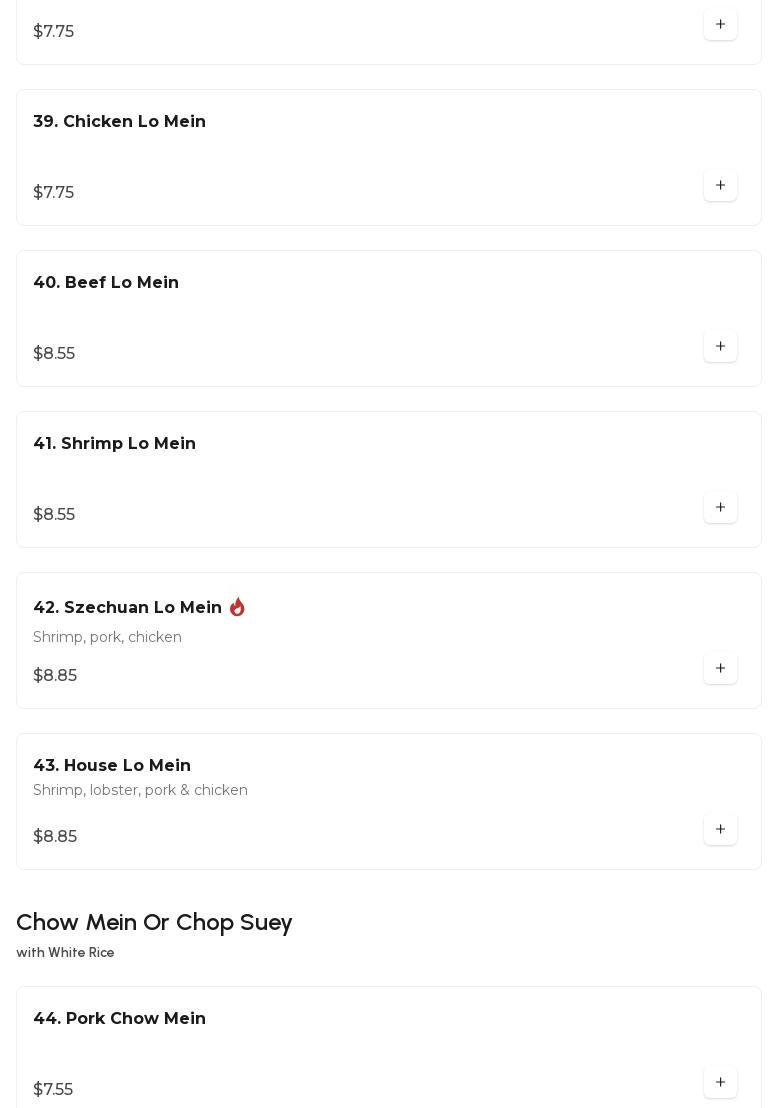The width and height of the screenshot is (778, 1108).
Task: Add Szechuan Lo Mein to the cart
Action: click(x=720, y=669)
